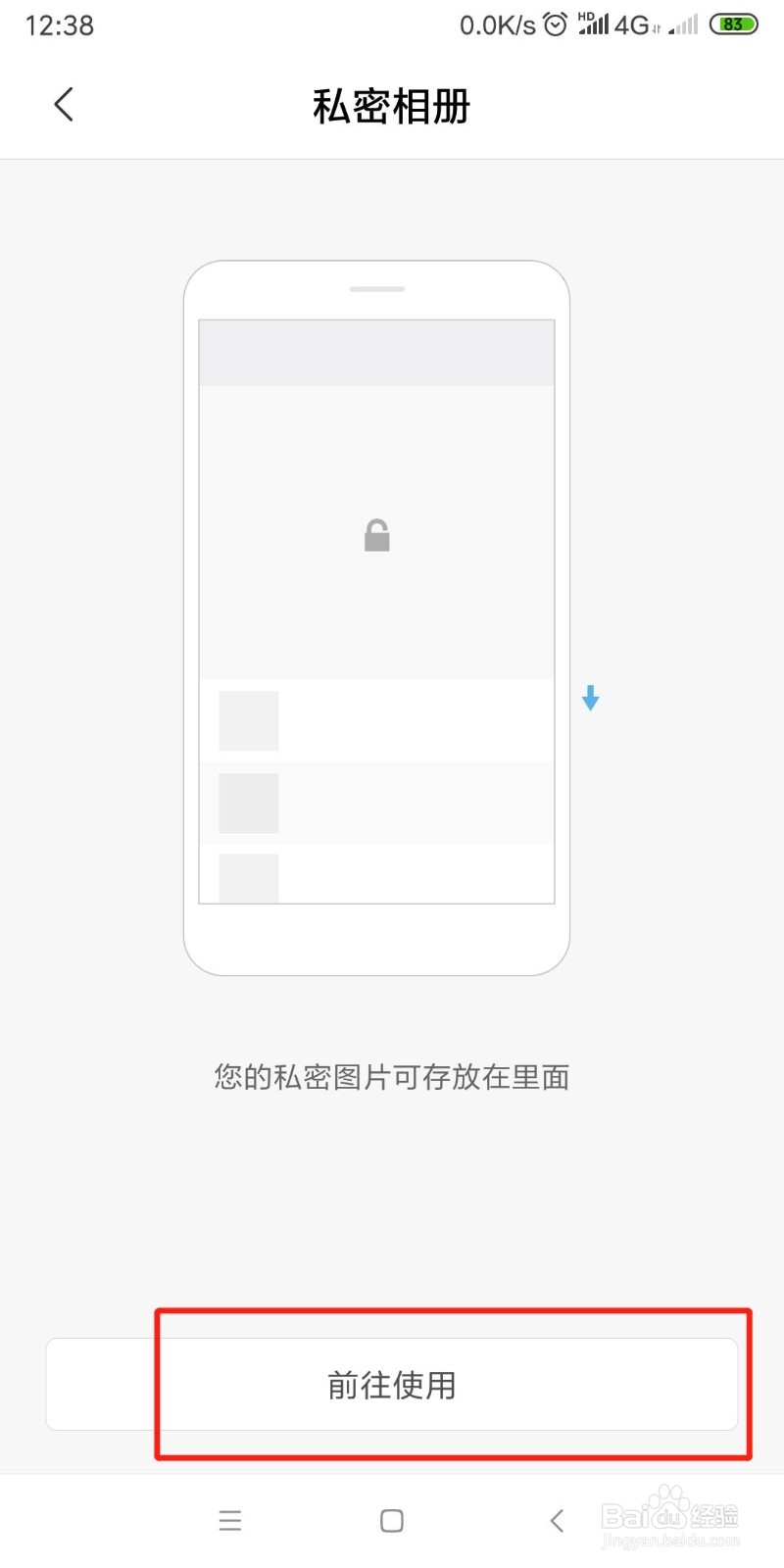Tap the blue down arrow beside the phone
The image size is (784, 1568).
pyautogui.click(x=590, y=698)
